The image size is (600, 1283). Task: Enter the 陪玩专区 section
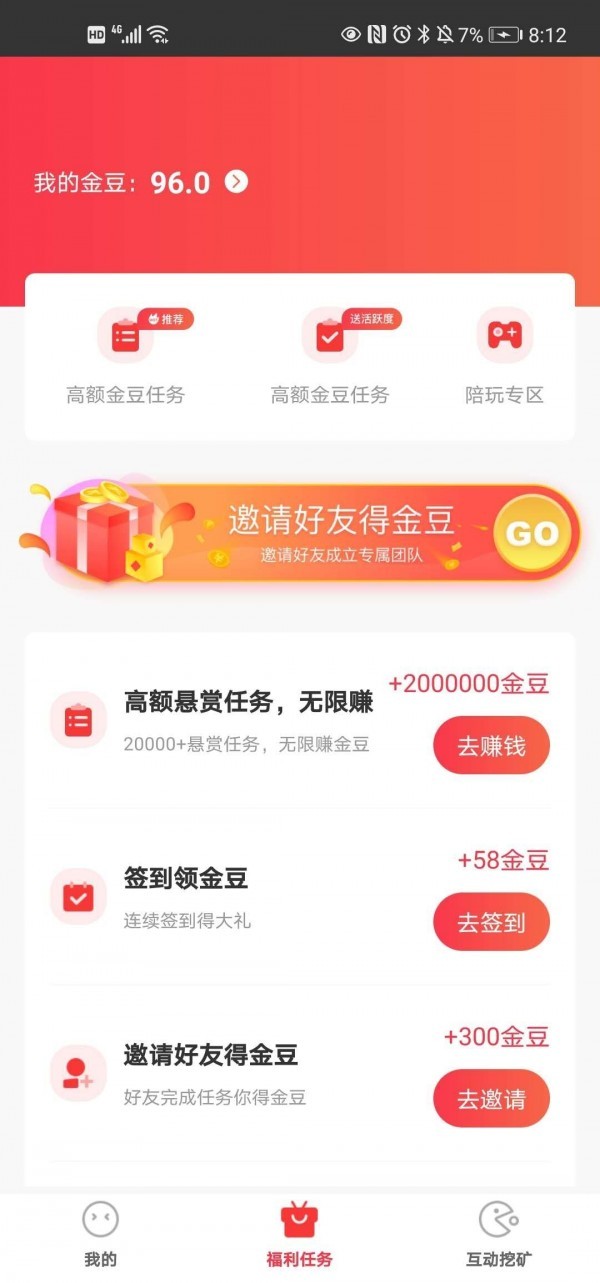pos(504,355)
